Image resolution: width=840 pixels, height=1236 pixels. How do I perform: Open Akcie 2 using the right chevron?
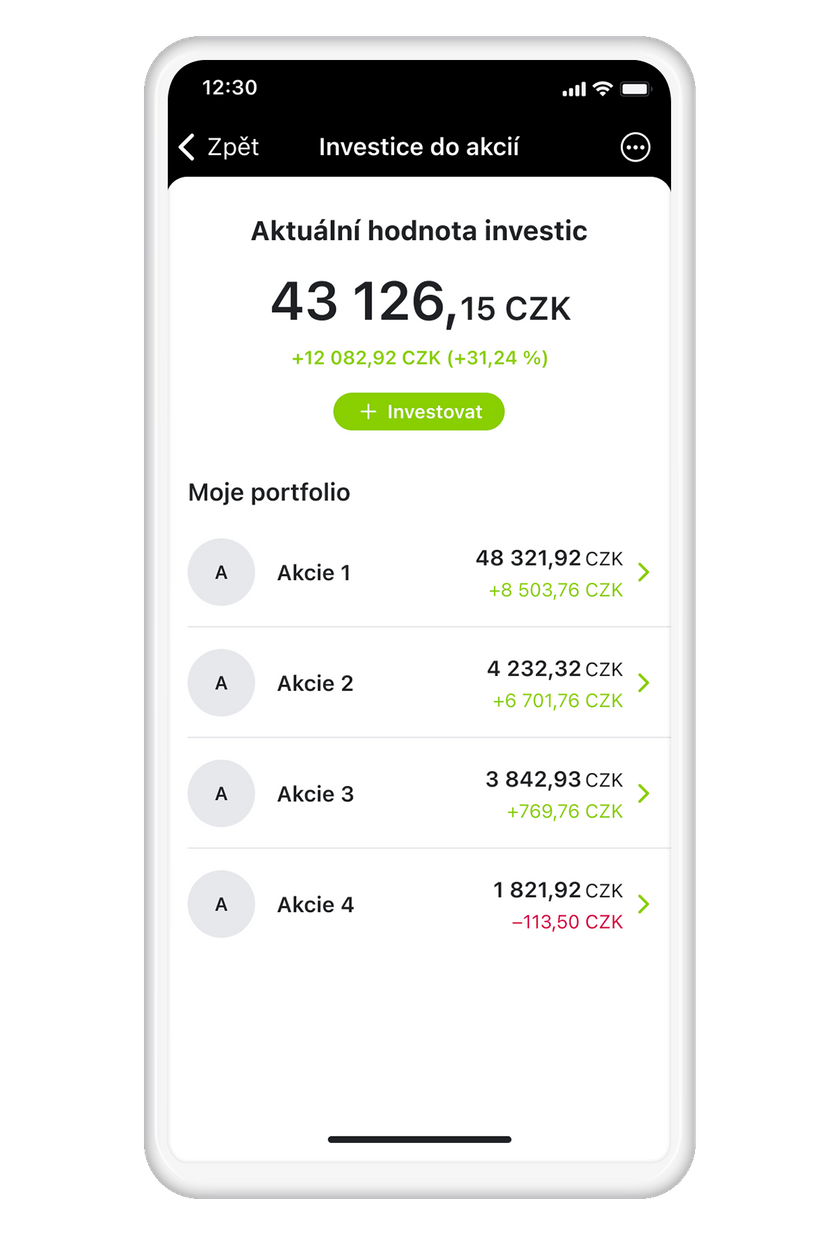pos(646,682)
